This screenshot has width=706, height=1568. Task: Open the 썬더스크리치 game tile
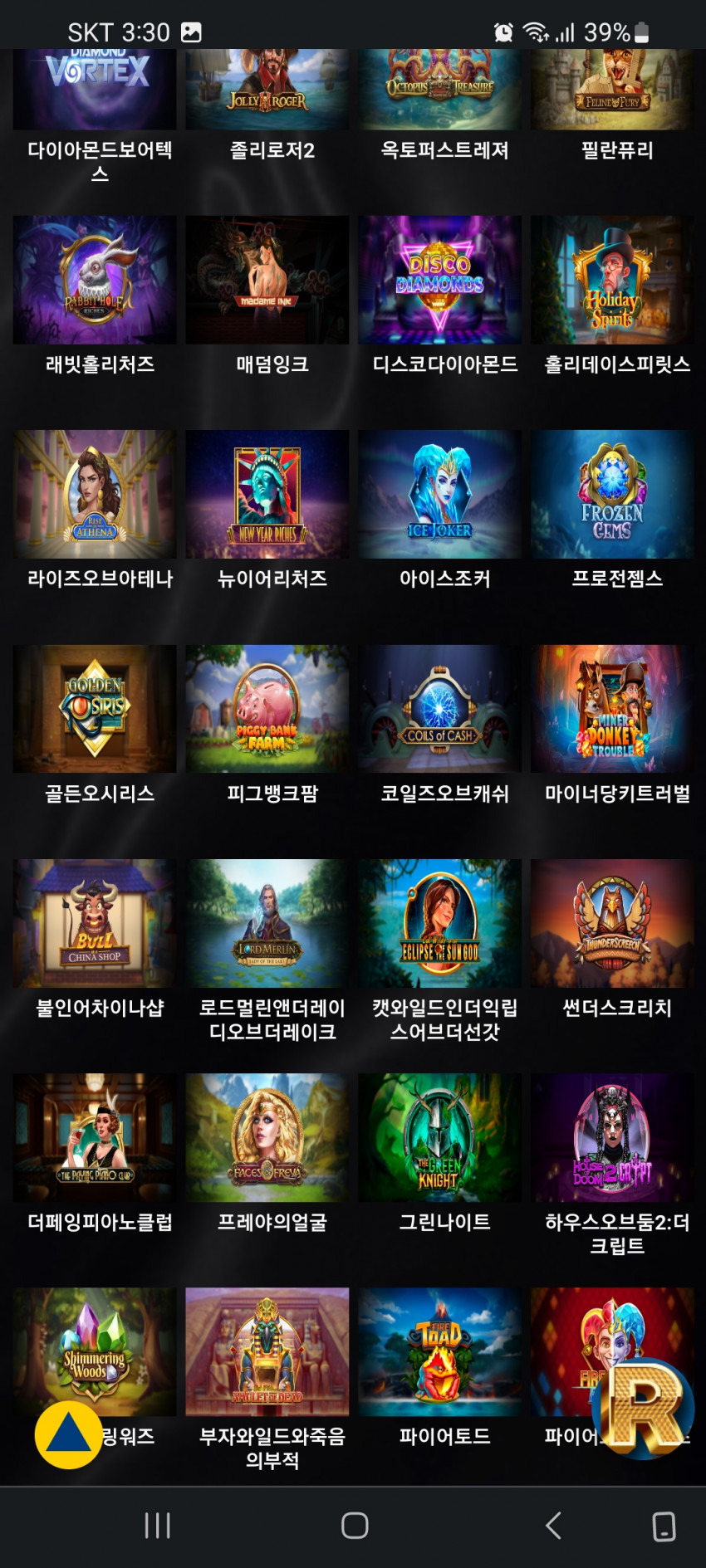click(612, 922)
